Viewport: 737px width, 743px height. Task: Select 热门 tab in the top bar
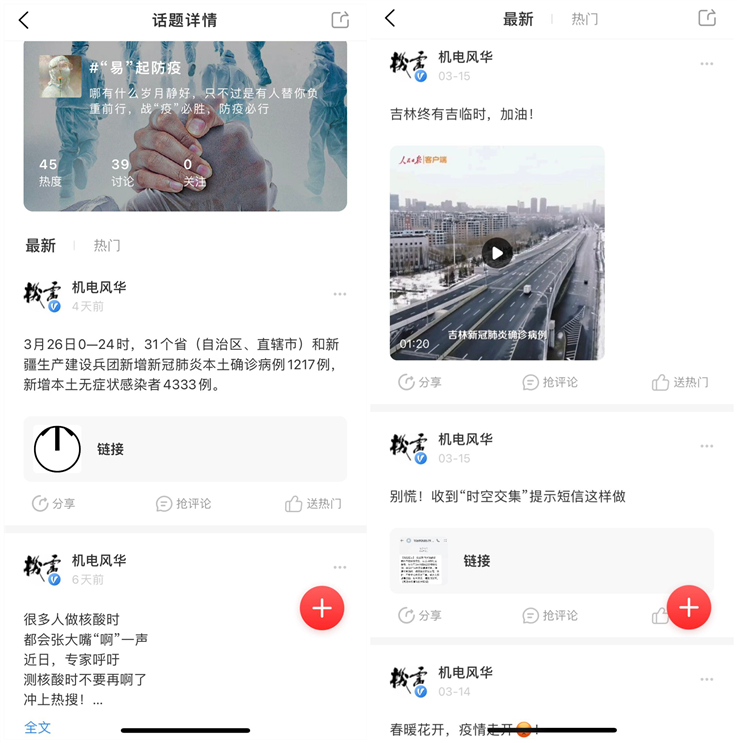[585, 19]
